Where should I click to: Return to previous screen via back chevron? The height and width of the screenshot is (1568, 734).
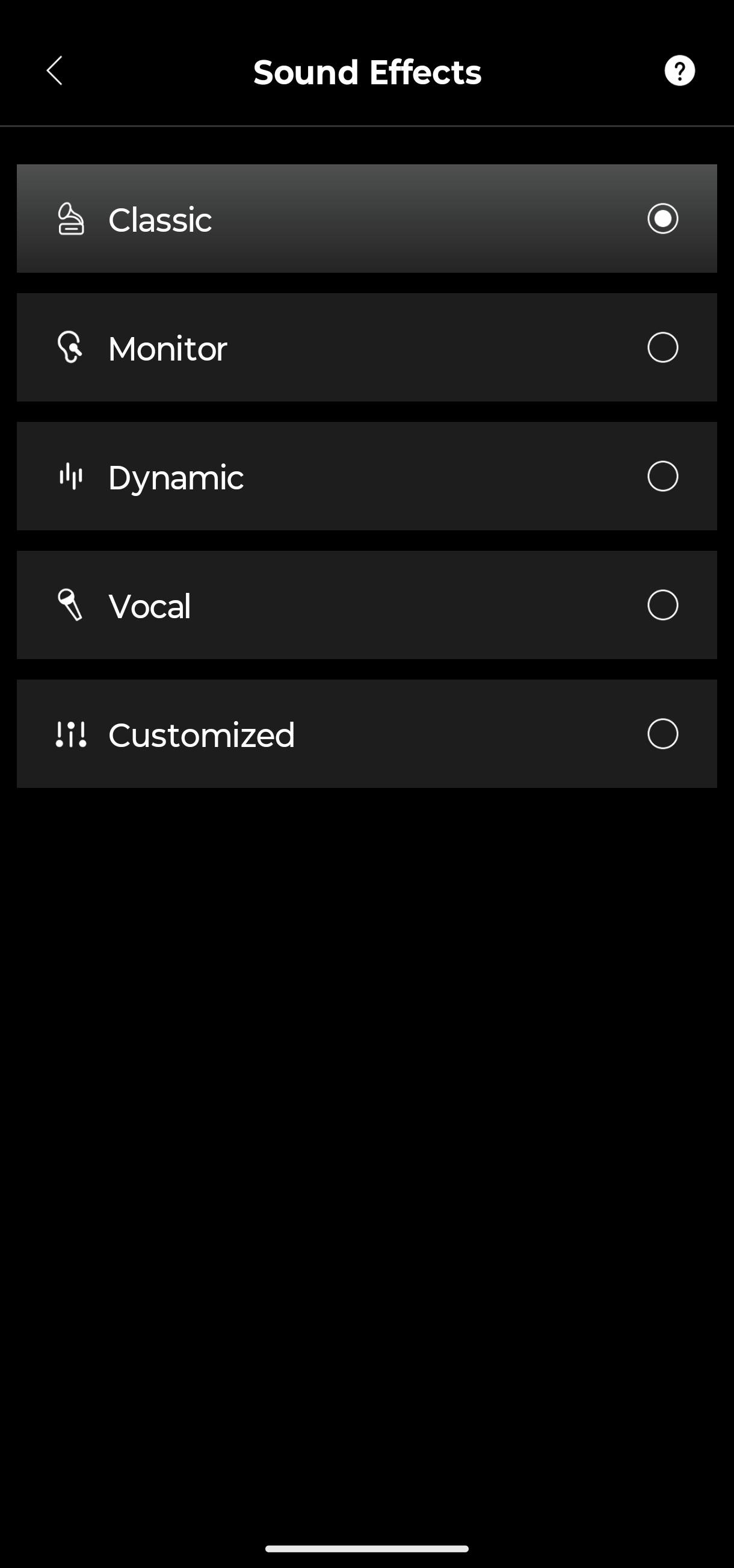click(55, 70)
